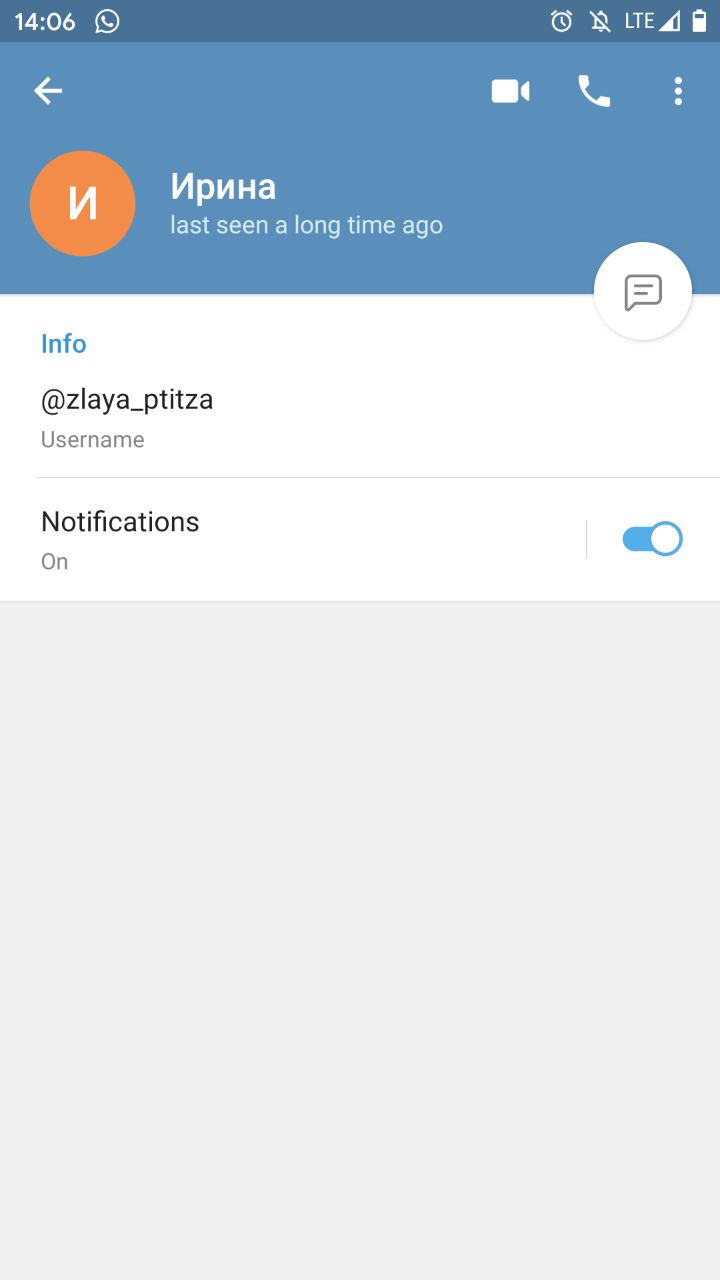
Task: Open the message chat floating button
Action: tap(643, 292)
